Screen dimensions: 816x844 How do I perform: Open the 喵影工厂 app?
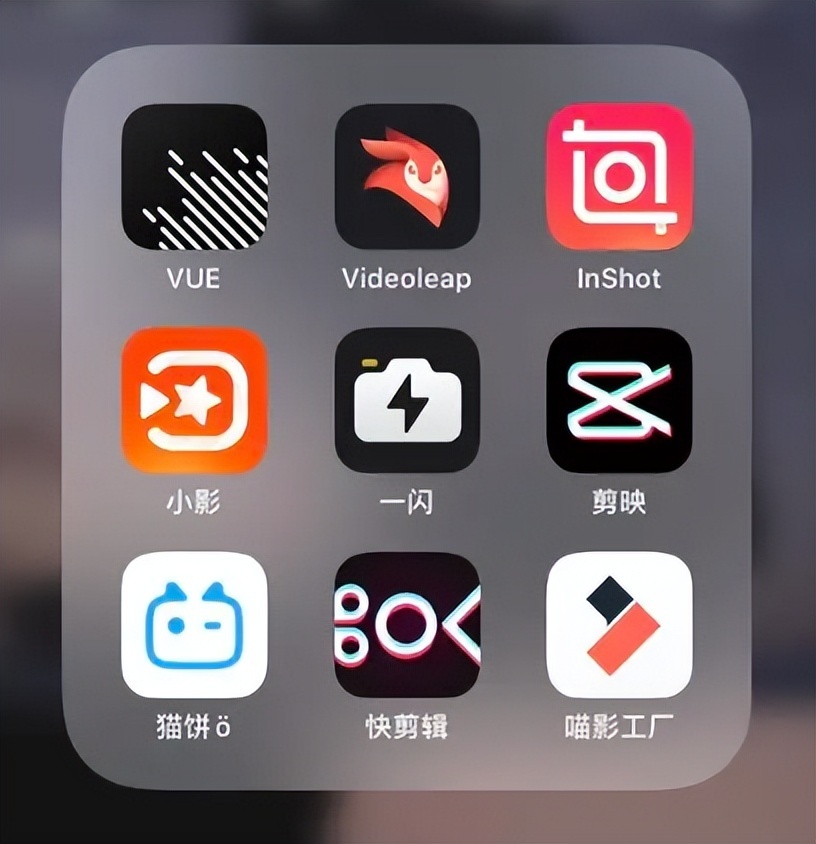619,624
